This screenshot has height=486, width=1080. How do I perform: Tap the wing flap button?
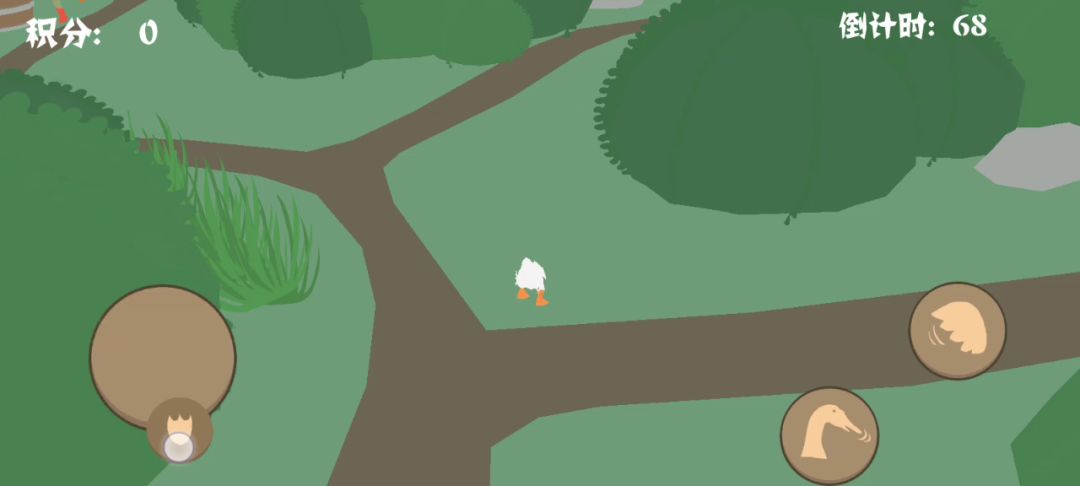957,331
